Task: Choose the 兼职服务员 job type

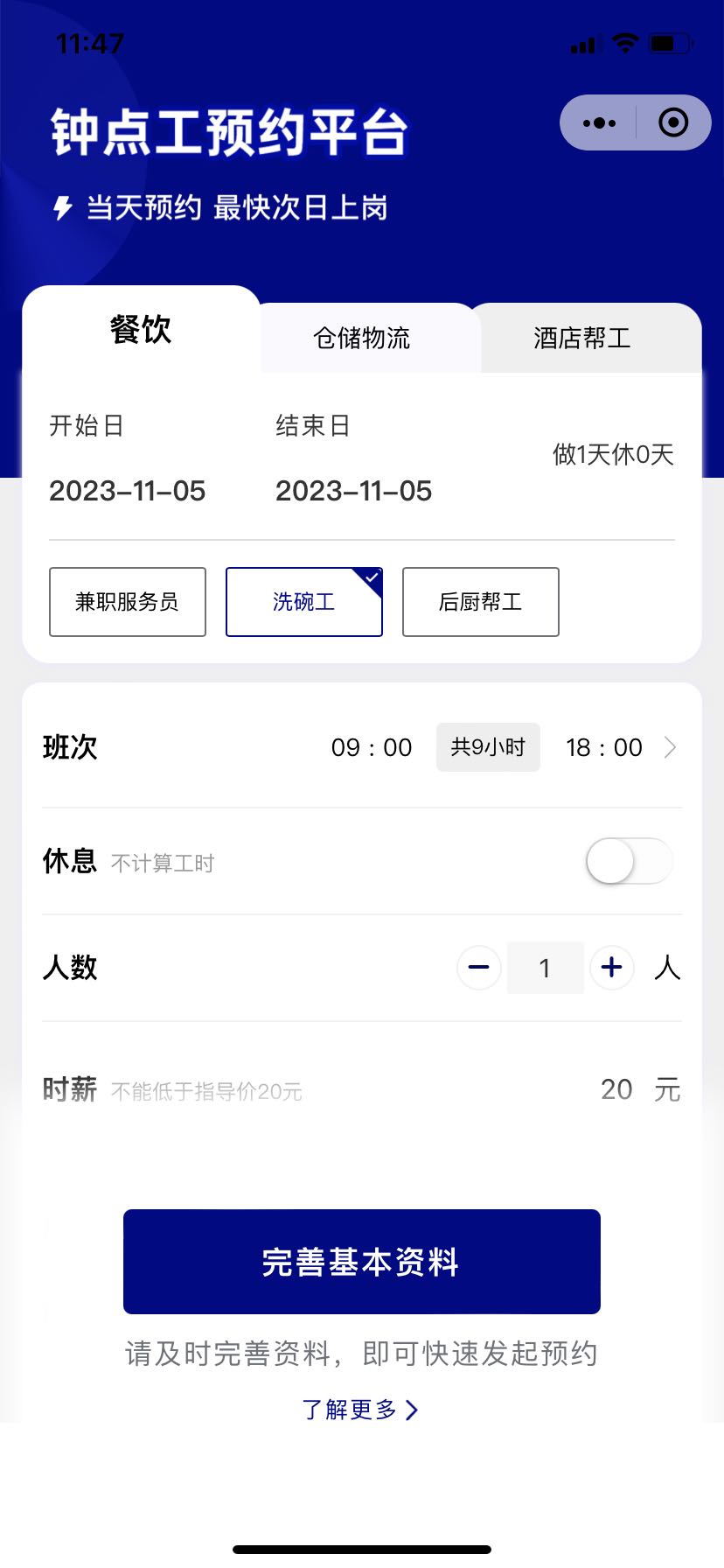Action: pyautogui.click(x=128, y=602)
